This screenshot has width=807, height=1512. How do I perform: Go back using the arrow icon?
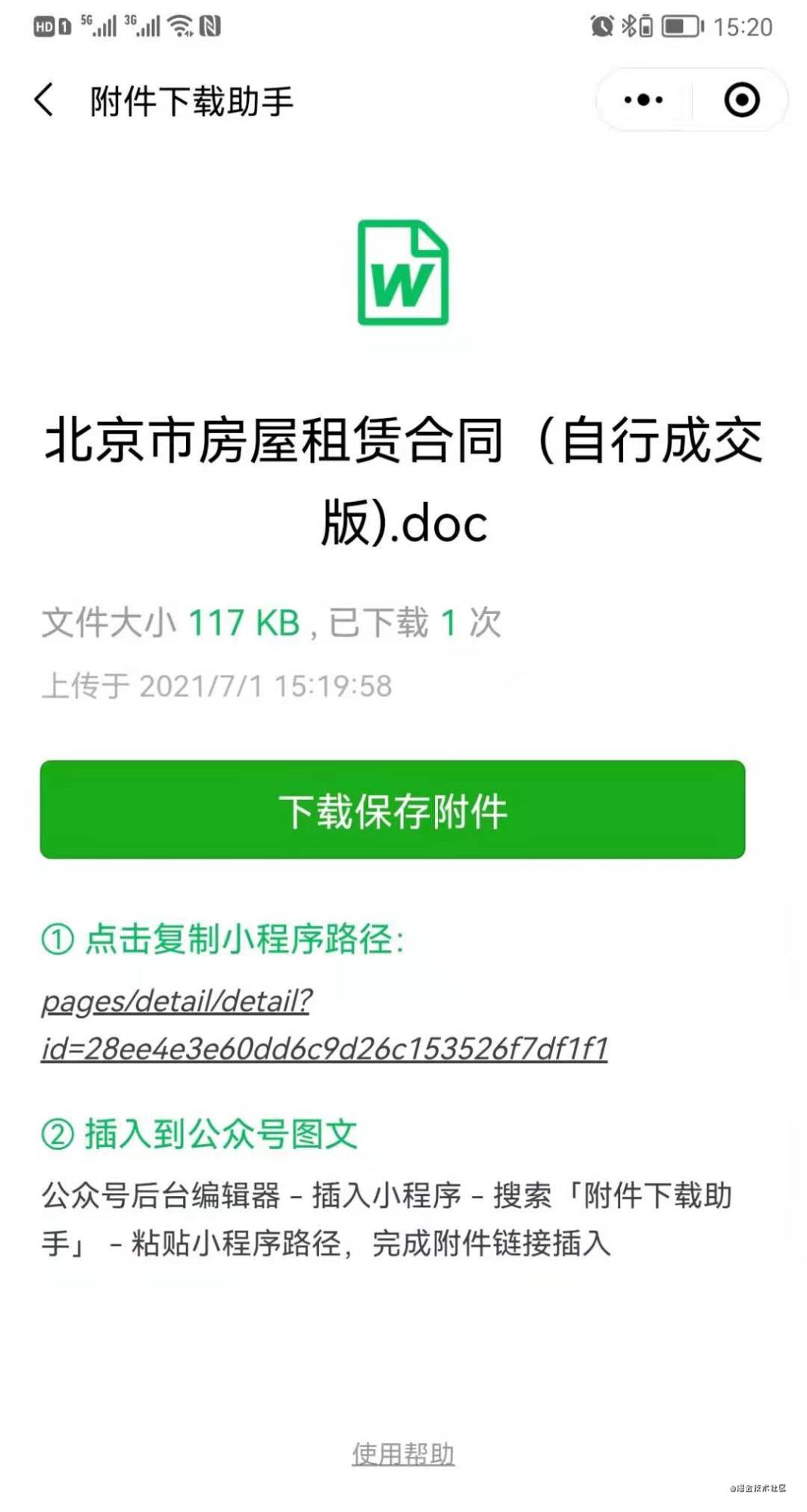pyautogui.click(x=44, y=100)
